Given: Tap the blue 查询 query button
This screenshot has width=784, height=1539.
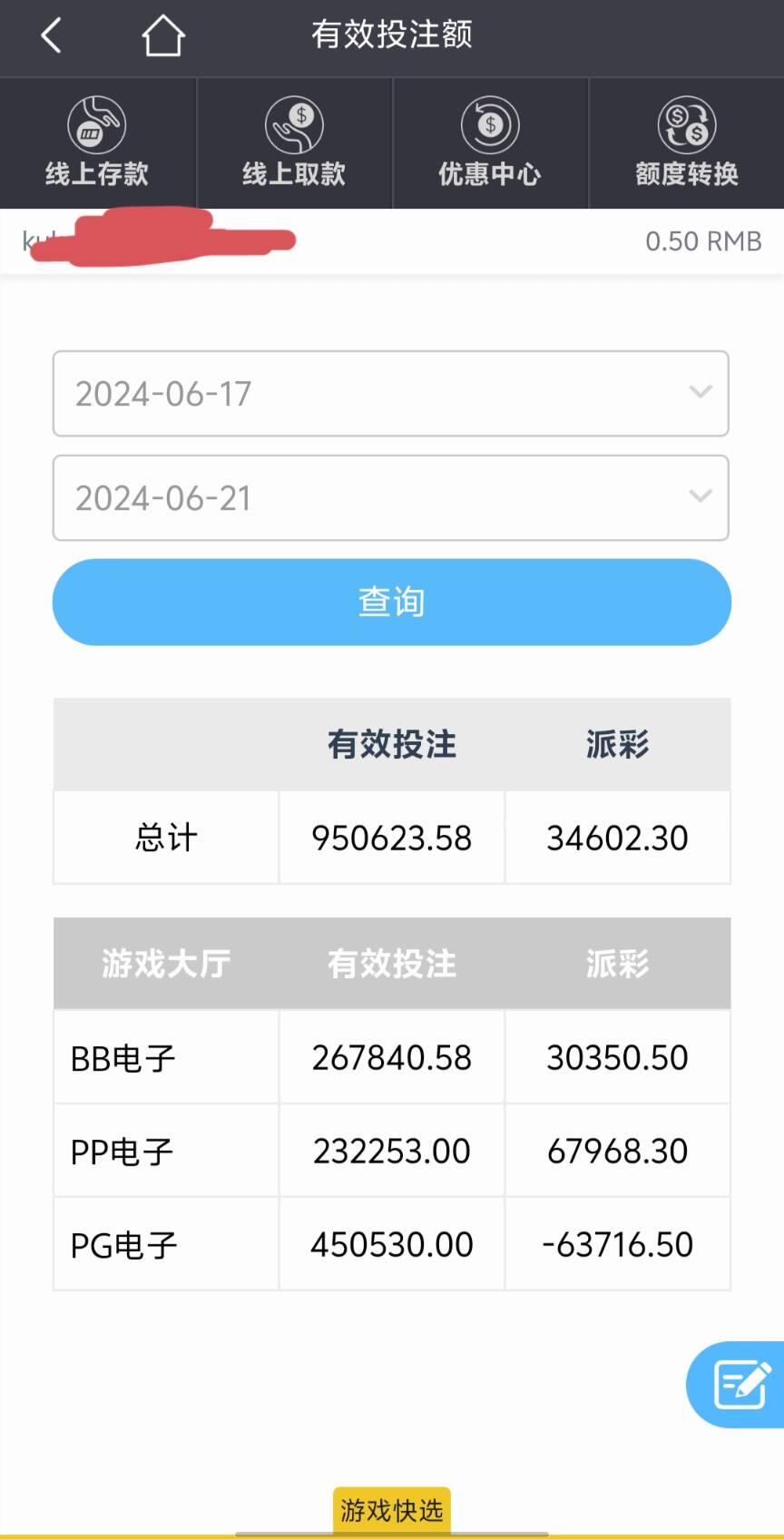Looking at the screenshot, I should [x=391, y=603].
